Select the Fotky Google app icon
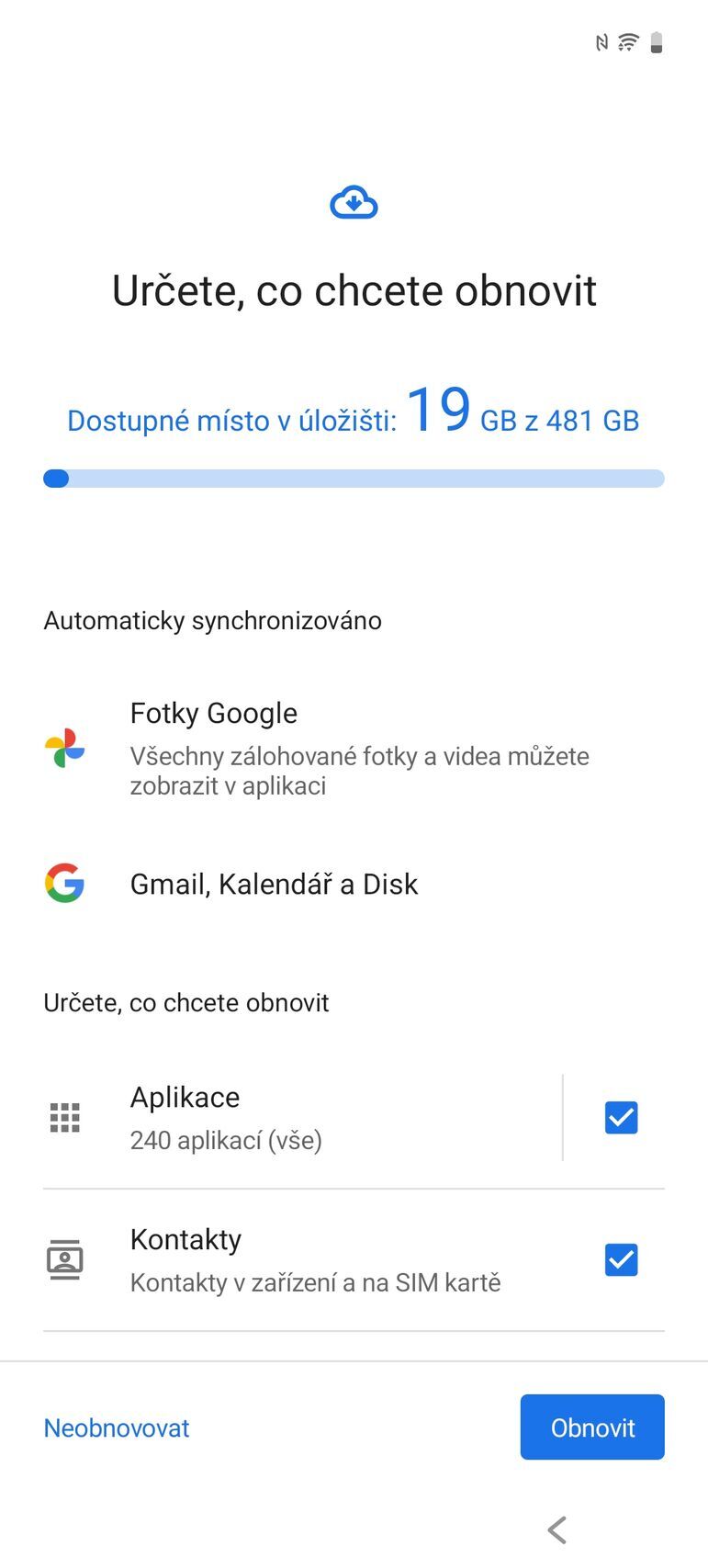Image resolution: width=708 pixels, height=1568 pixels. (63, 748)
